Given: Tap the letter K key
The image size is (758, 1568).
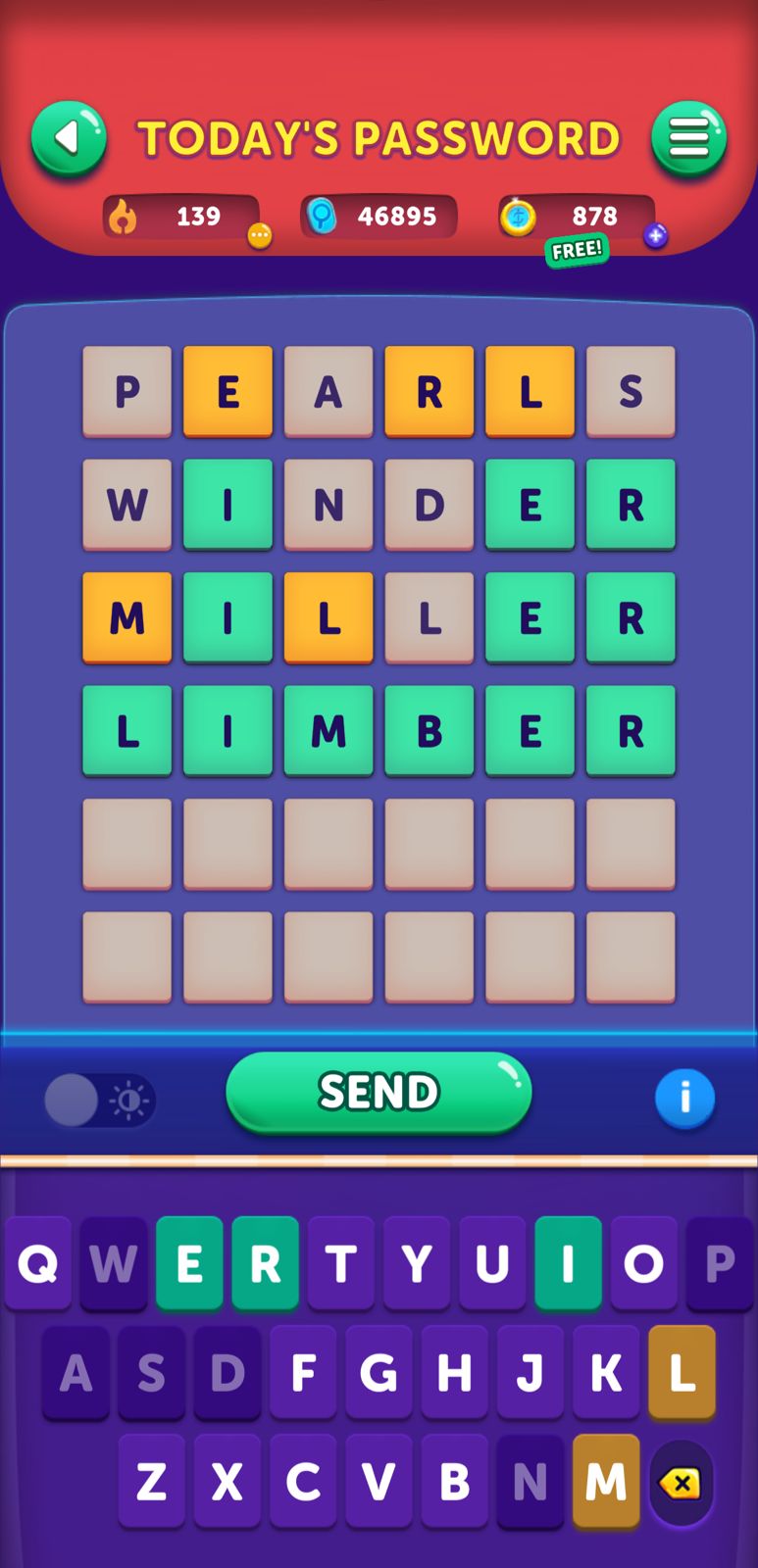Looking at the screenshot, I should (606, 1373).
